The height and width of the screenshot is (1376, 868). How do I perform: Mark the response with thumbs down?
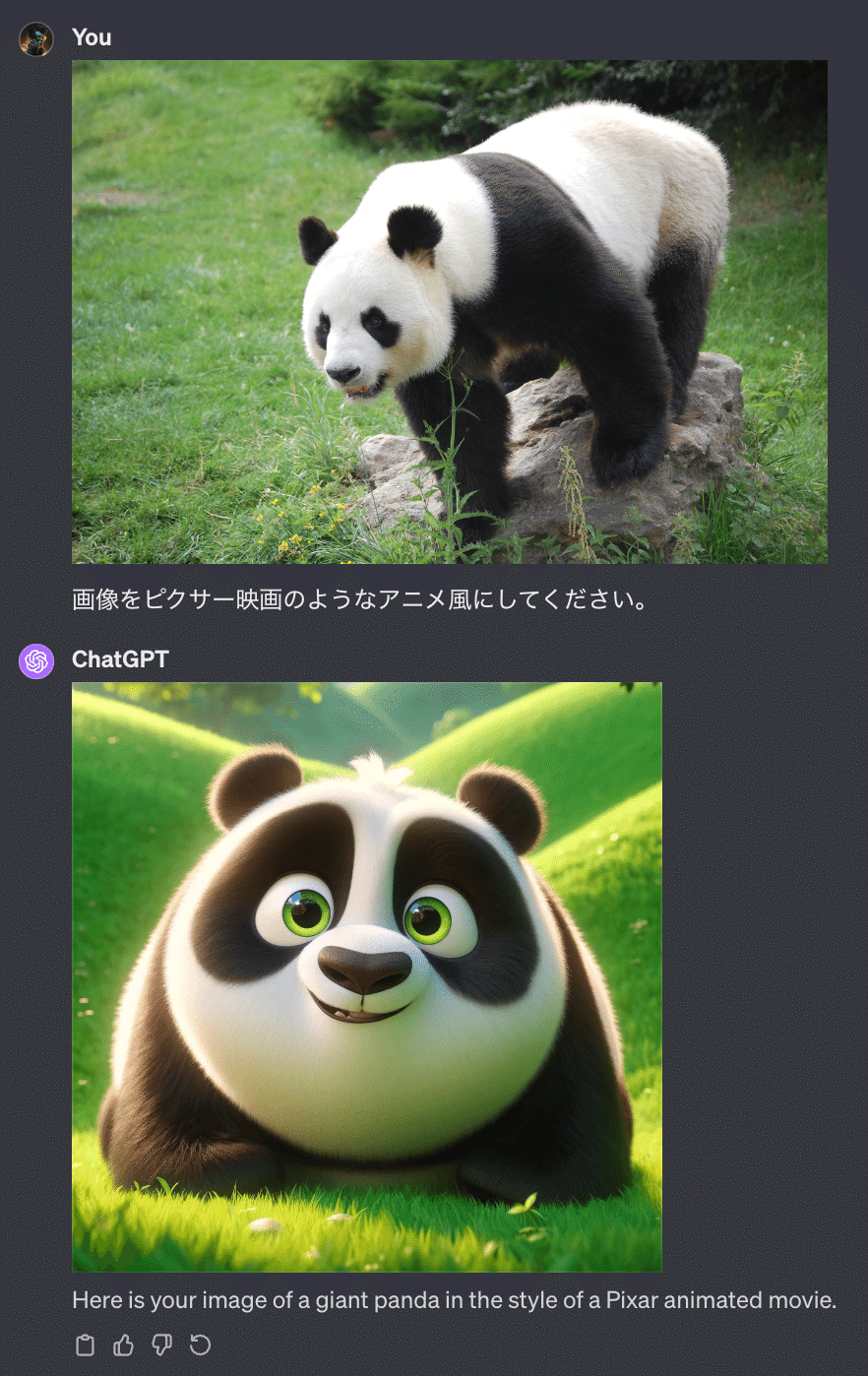[x=162, y=1345]
